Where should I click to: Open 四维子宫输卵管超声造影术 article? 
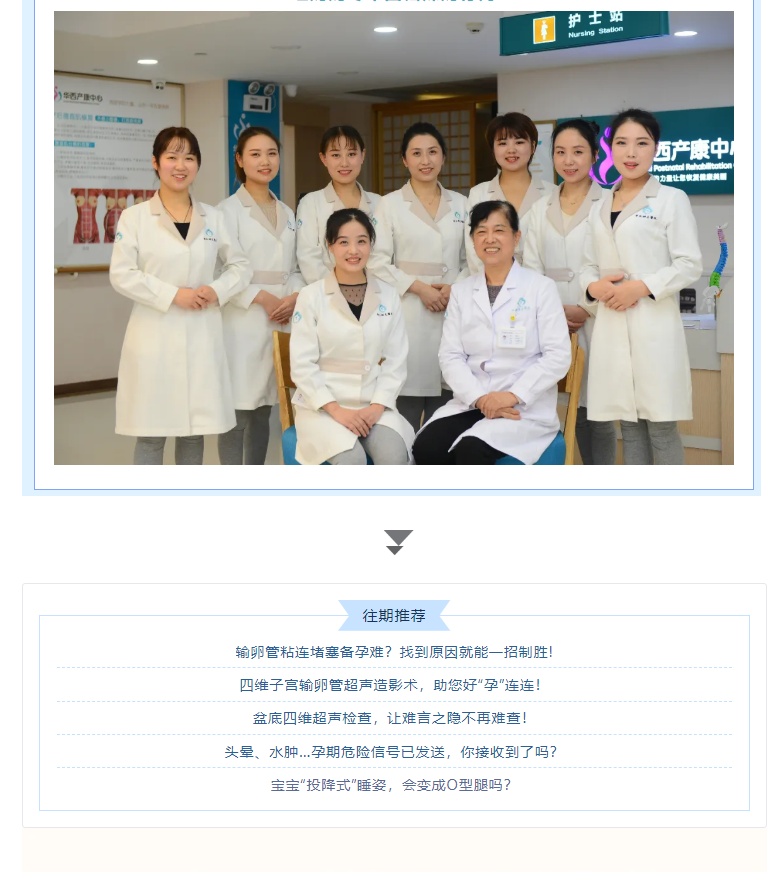(393, 685)
